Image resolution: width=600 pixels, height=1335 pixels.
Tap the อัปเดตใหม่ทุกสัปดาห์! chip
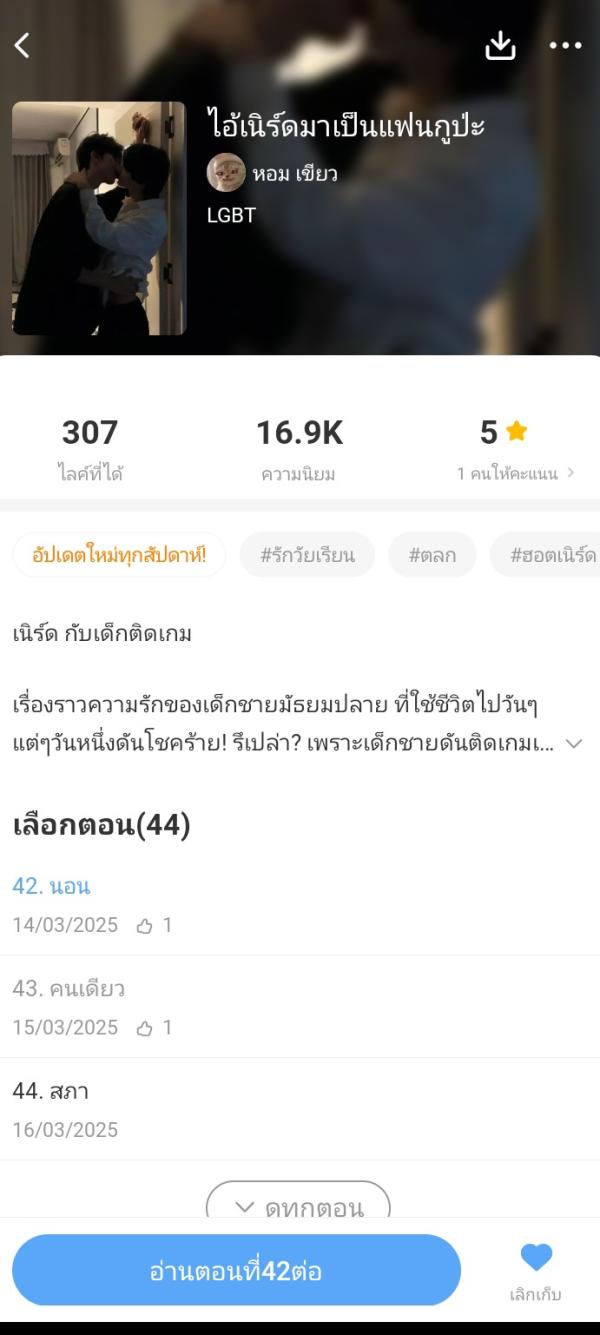119,555
